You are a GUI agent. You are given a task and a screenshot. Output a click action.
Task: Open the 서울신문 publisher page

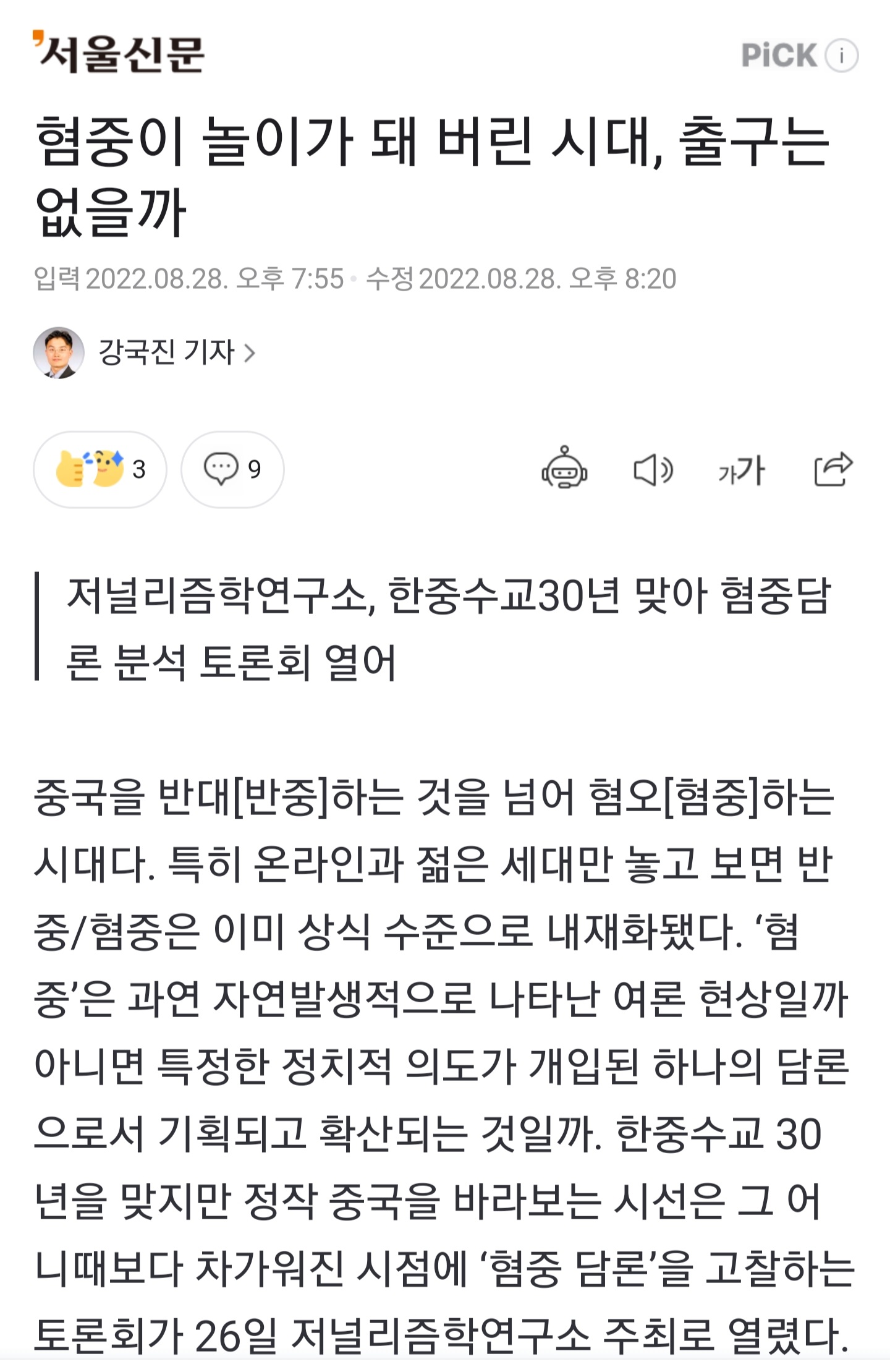pos(119,54)
